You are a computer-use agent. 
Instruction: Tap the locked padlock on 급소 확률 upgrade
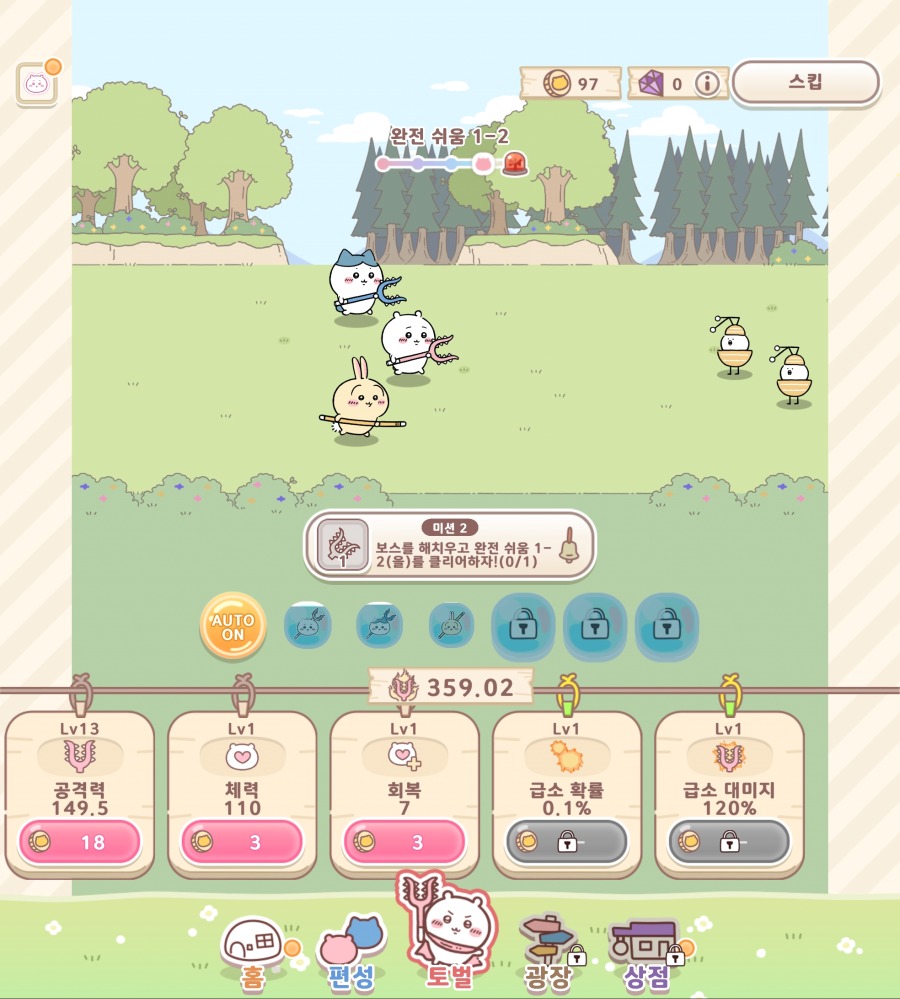[x=566, y=841]
